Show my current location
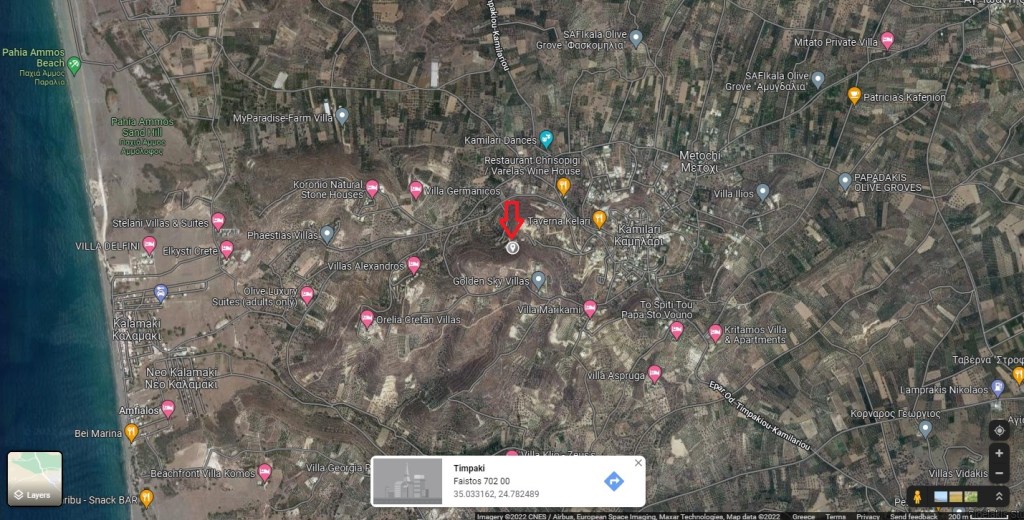Screen dimensions: 1024x520 [x=999, y=430]
